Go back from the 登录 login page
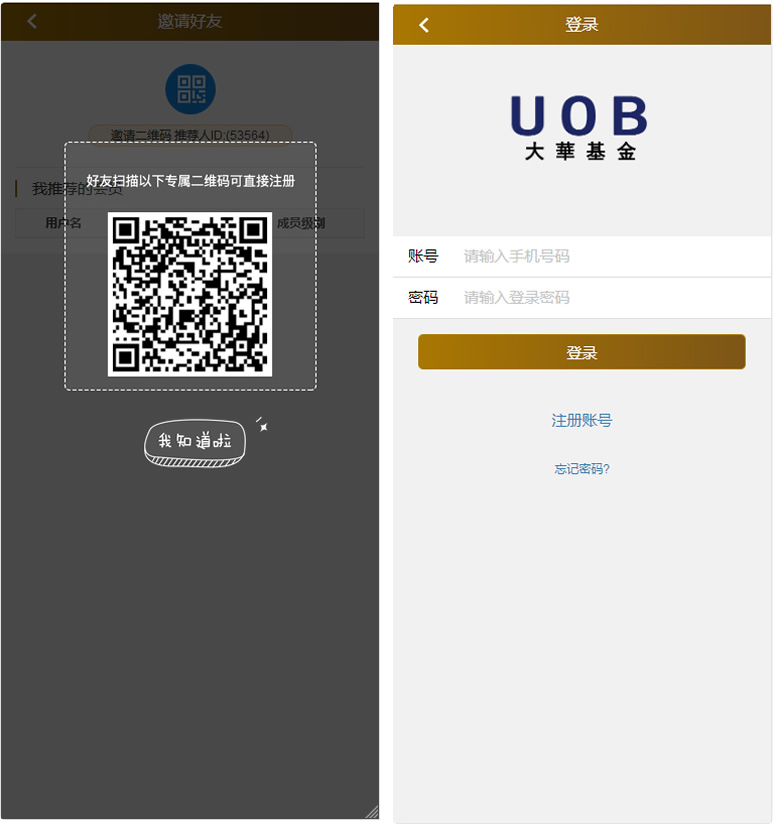Screen dimensions: 773x824 pos(424,25)
